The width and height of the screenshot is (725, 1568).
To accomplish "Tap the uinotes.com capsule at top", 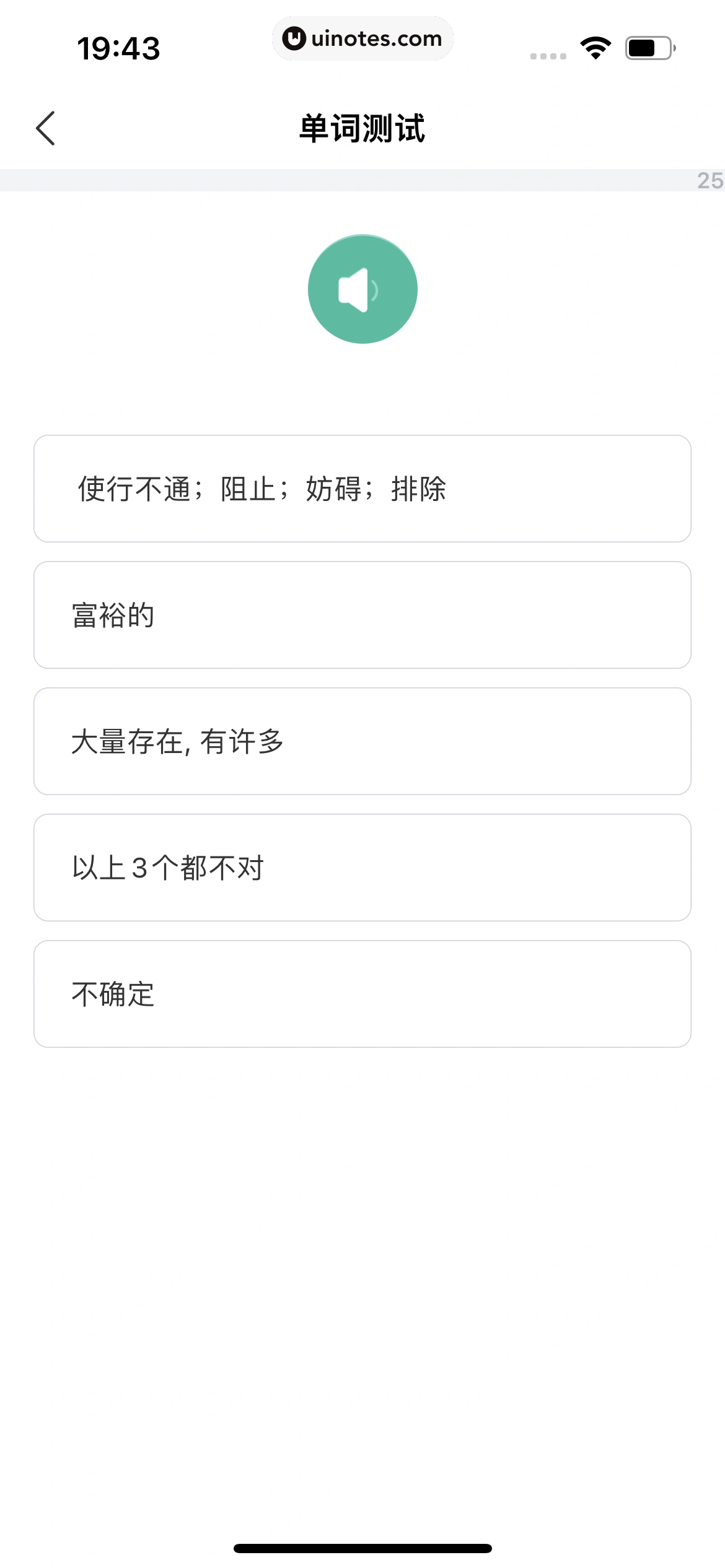I will [362, 38].
